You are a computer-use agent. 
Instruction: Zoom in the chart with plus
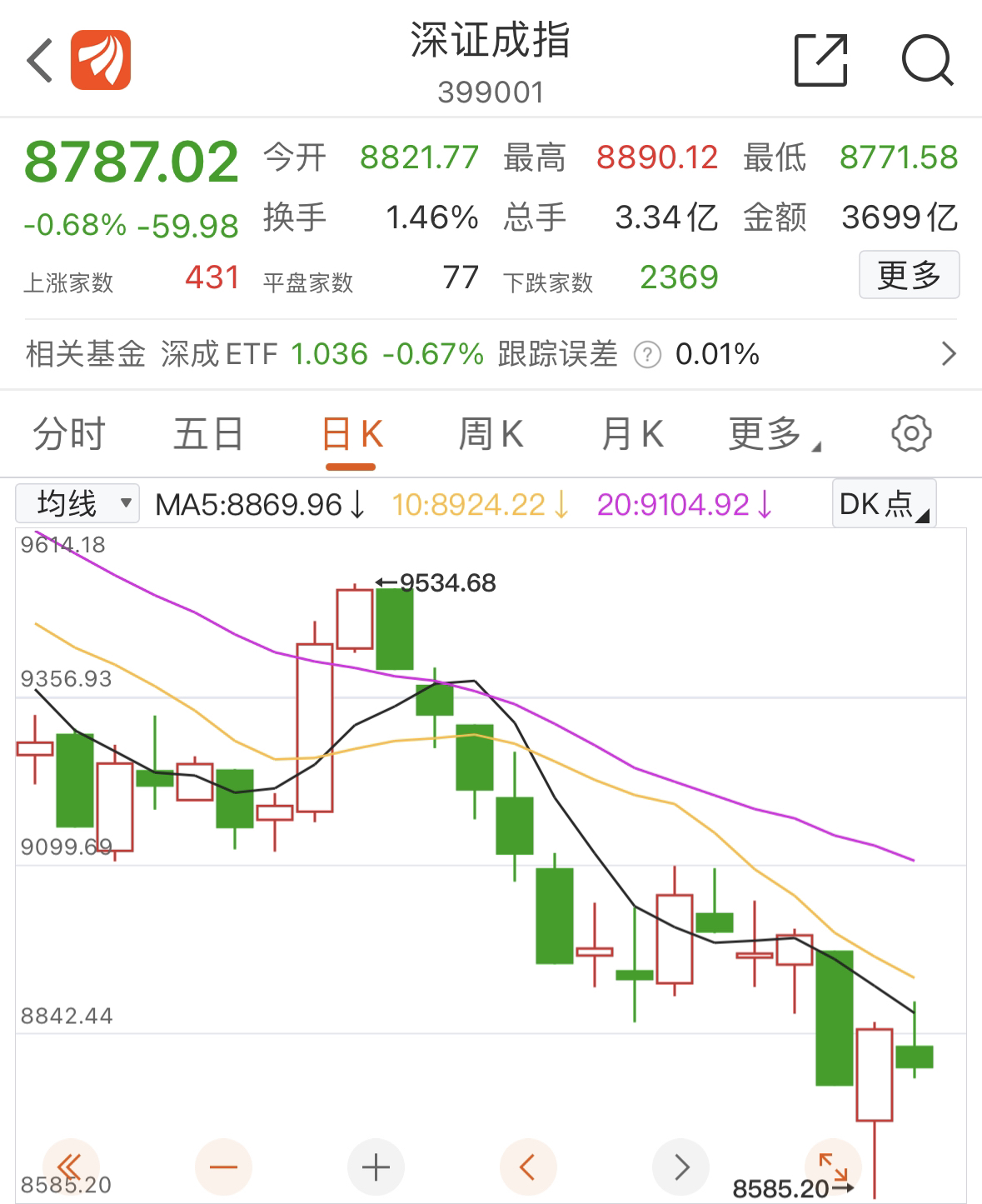376,1167
